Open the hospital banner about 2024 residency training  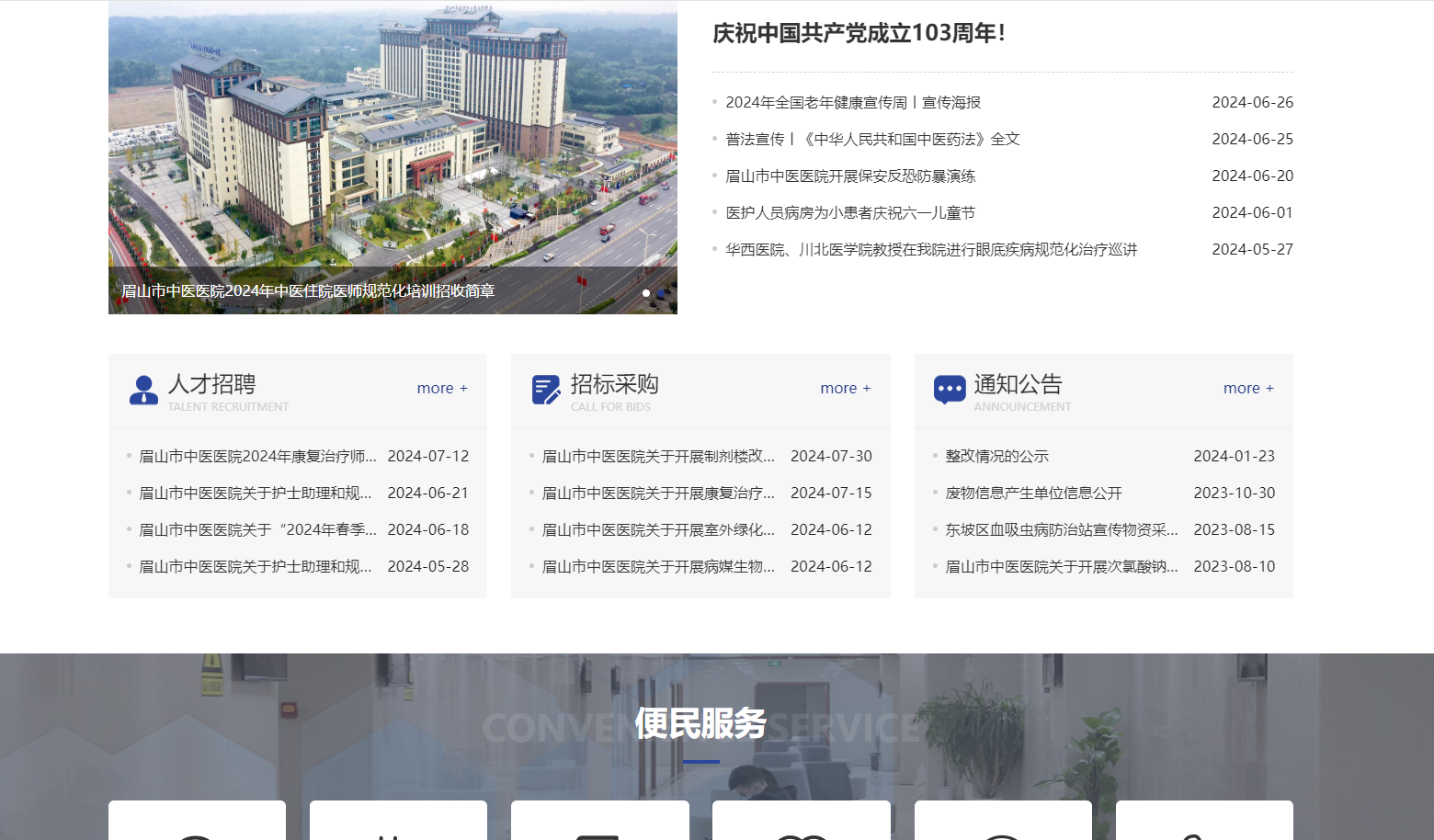coord(308,290)
